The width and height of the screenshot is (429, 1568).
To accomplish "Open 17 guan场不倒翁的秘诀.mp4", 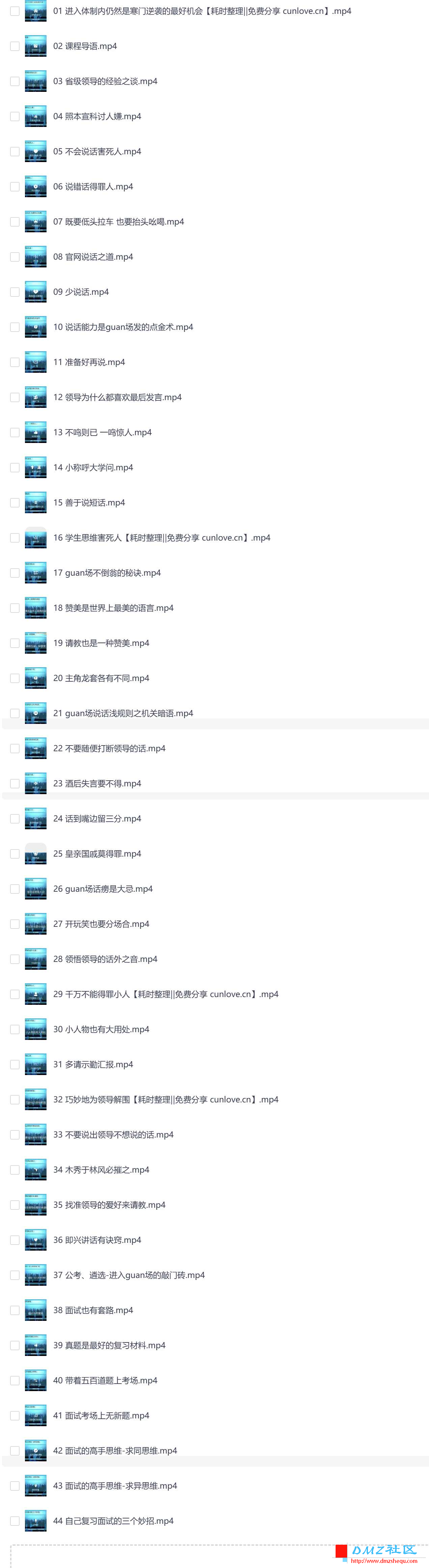I will click(x=106, y=573).
